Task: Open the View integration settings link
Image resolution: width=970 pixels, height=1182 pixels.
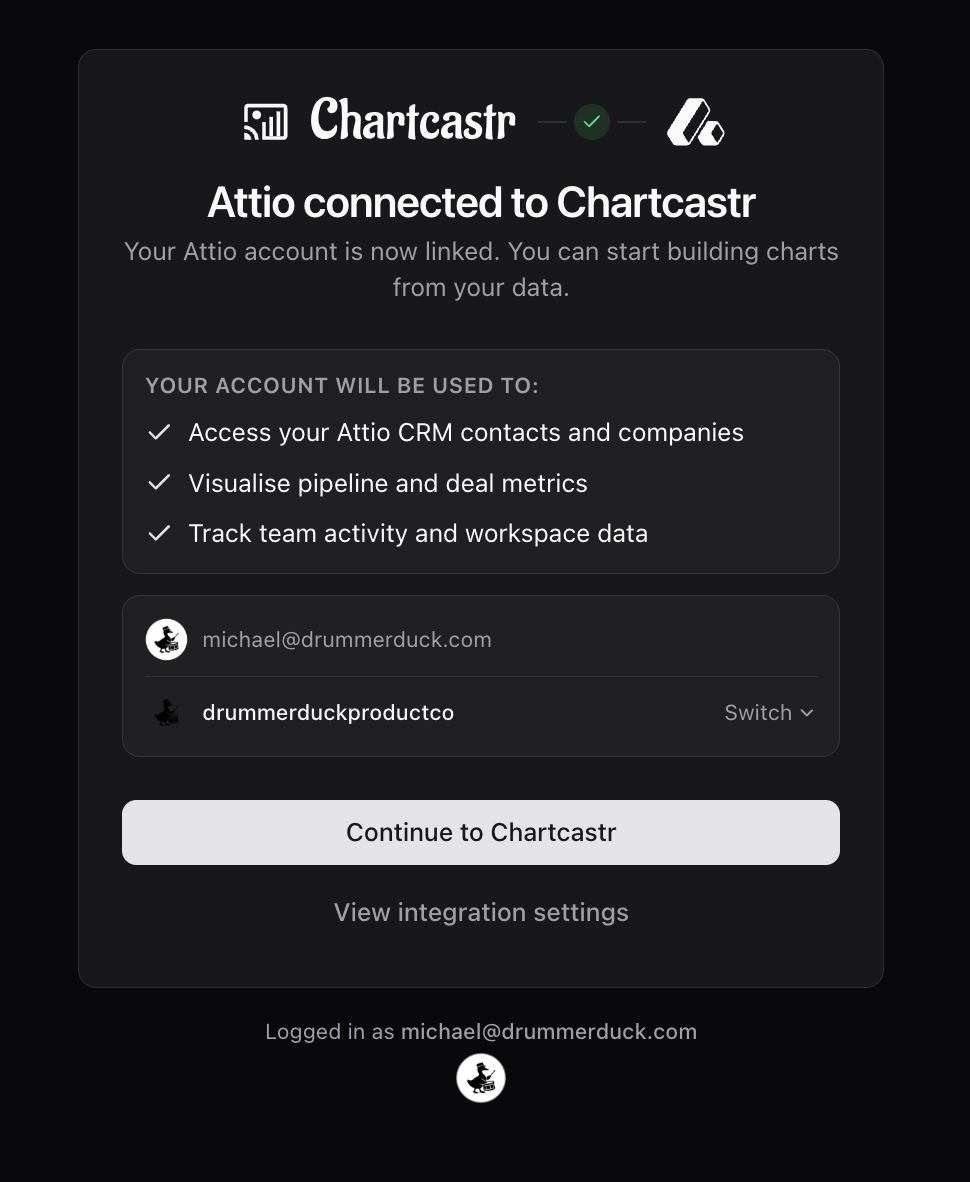Action: 480,912
